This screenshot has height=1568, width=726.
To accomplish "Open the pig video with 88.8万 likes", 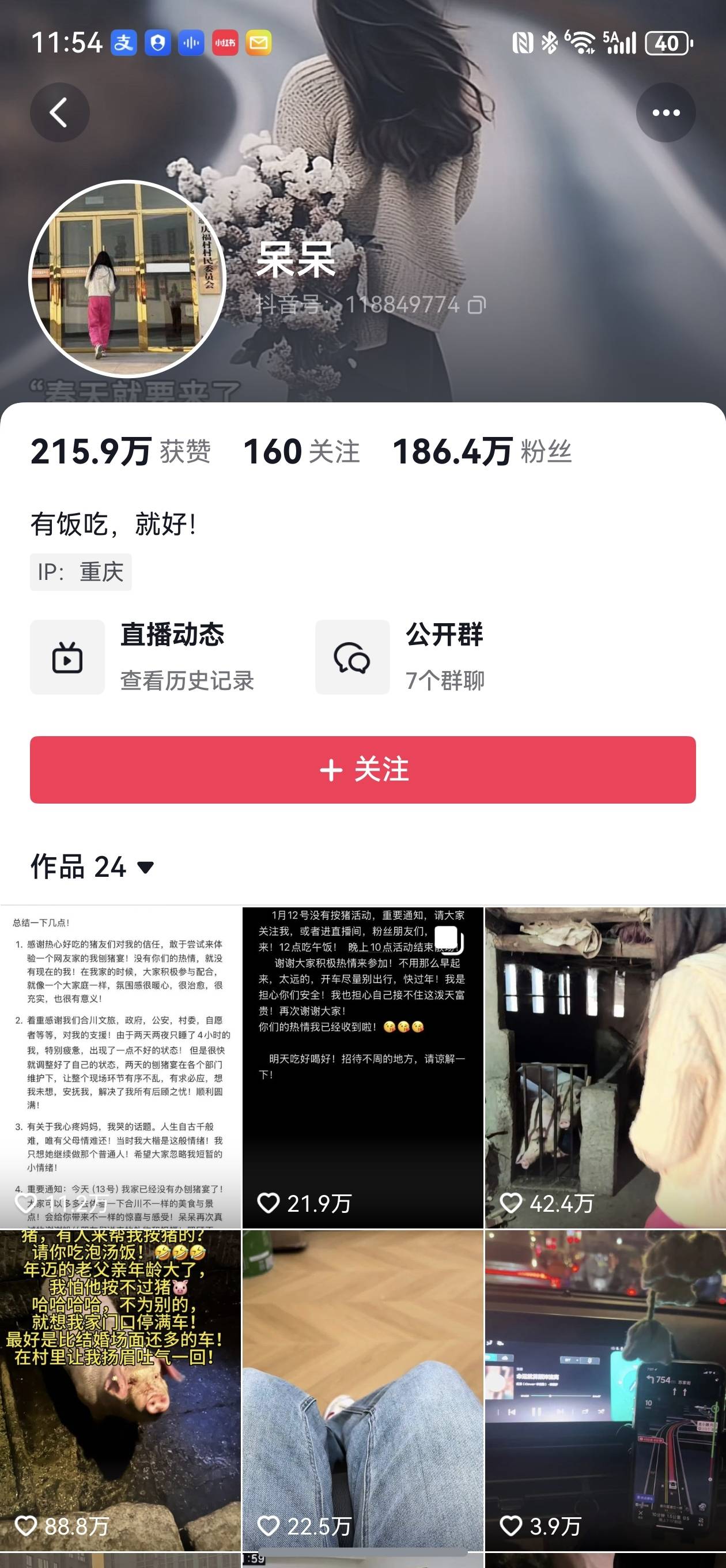I will tap(120, 1389).
